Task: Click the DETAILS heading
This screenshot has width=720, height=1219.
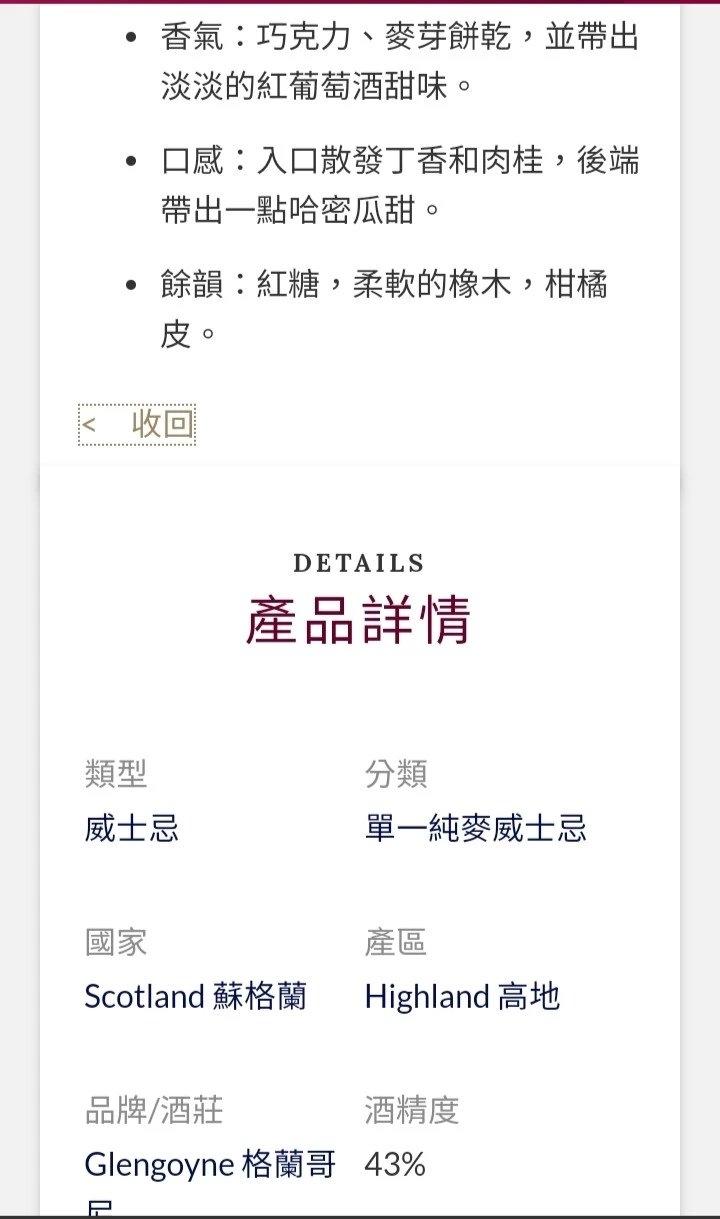Action: [359, 562]
